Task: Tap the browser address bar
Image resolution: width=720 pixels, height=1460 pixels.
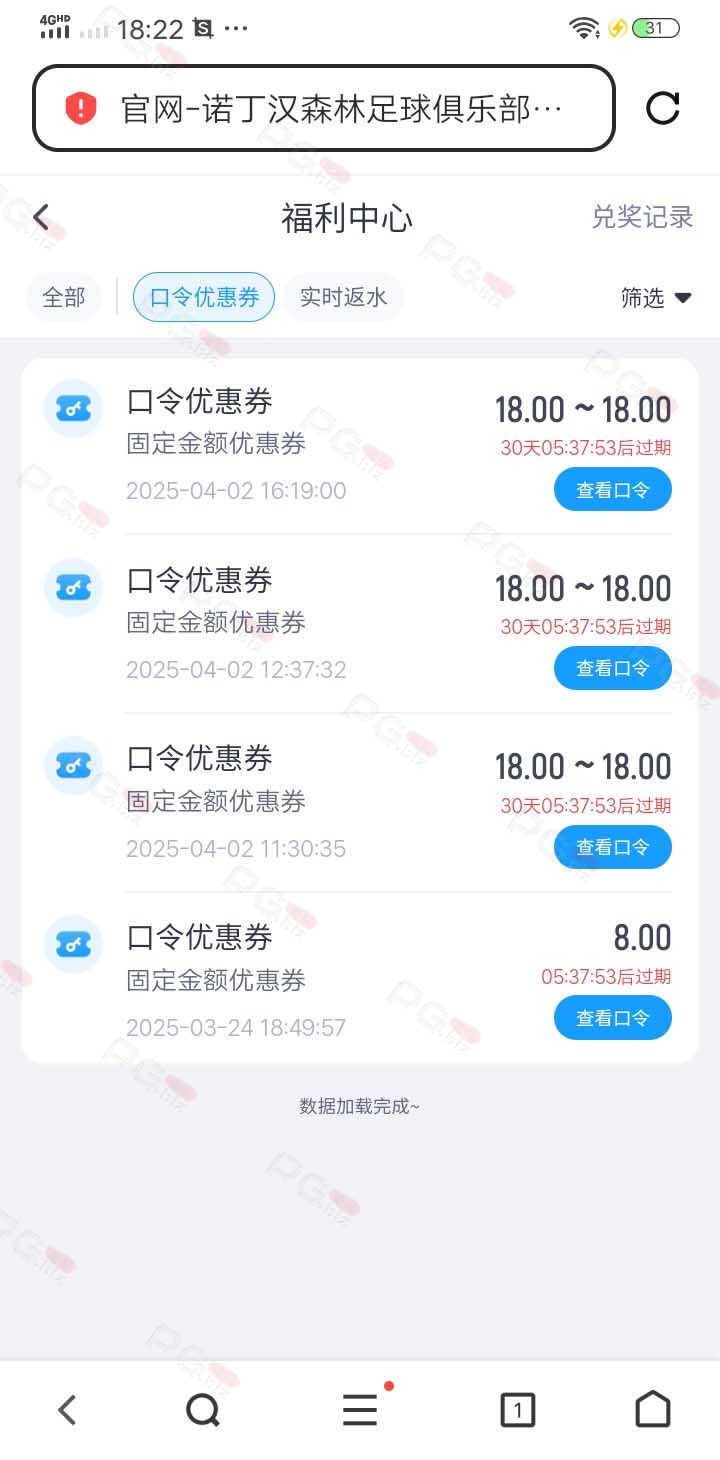Action: [324, 108]
